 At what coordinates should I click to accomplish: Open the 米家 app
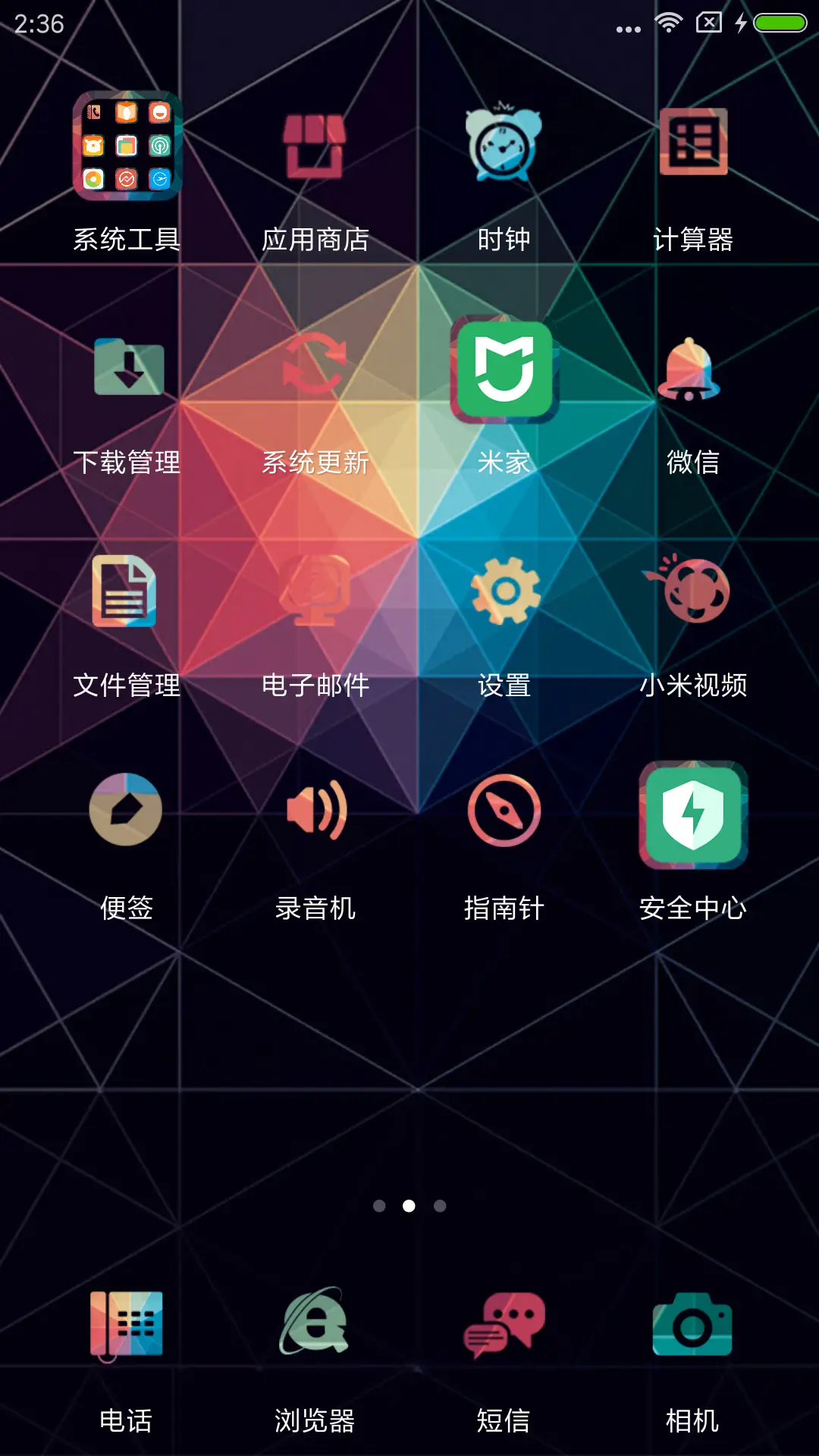pyautogui.click(x=504, y=369)
